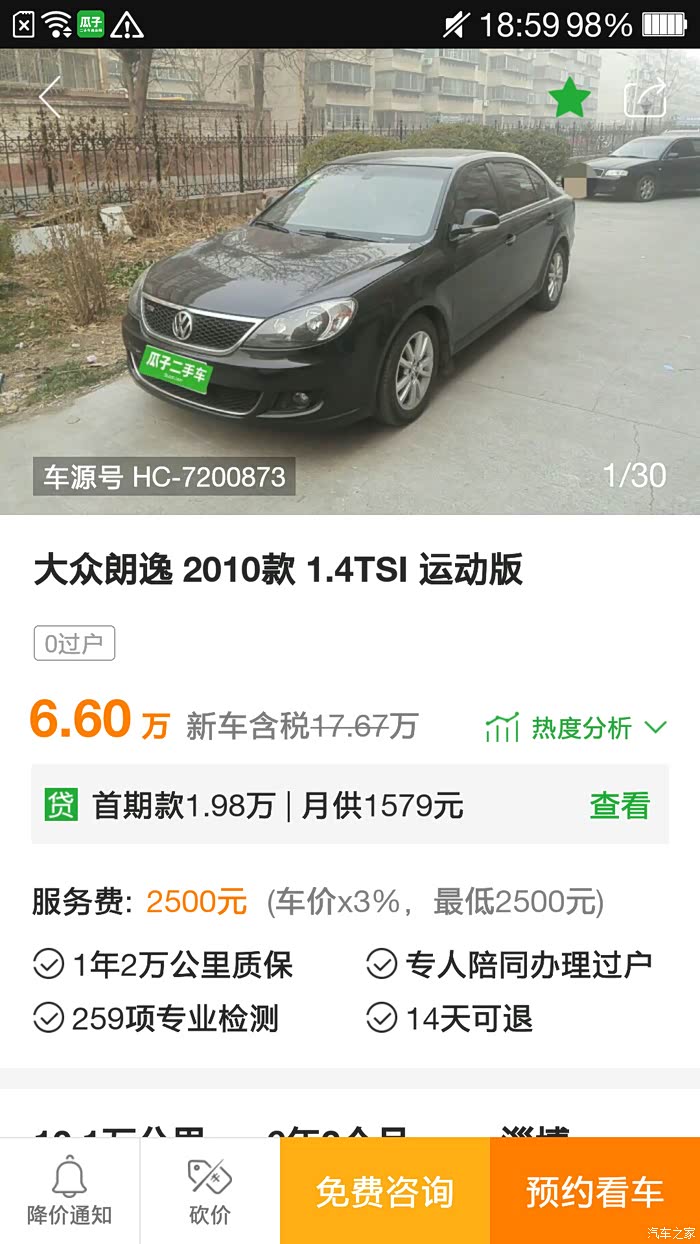Open the car photo gallery
The image size is (700, 1244).
tap(350, 300)
